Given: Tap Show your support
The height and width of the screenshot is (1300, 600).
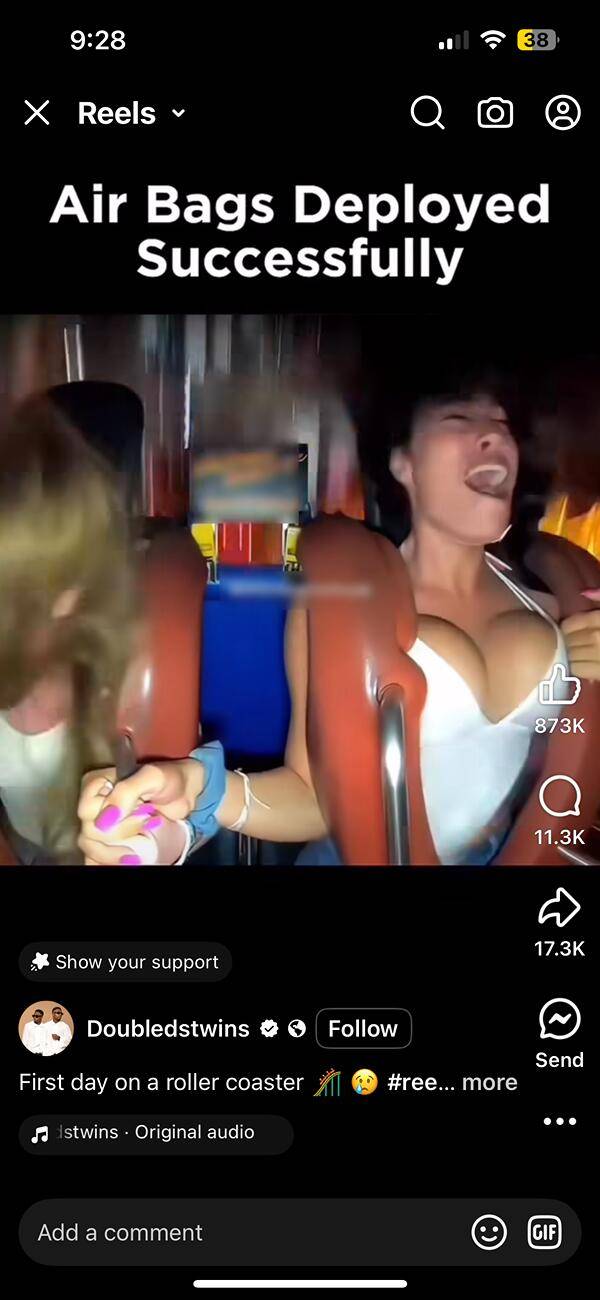Looking at the screenshot, I should 126,962.
